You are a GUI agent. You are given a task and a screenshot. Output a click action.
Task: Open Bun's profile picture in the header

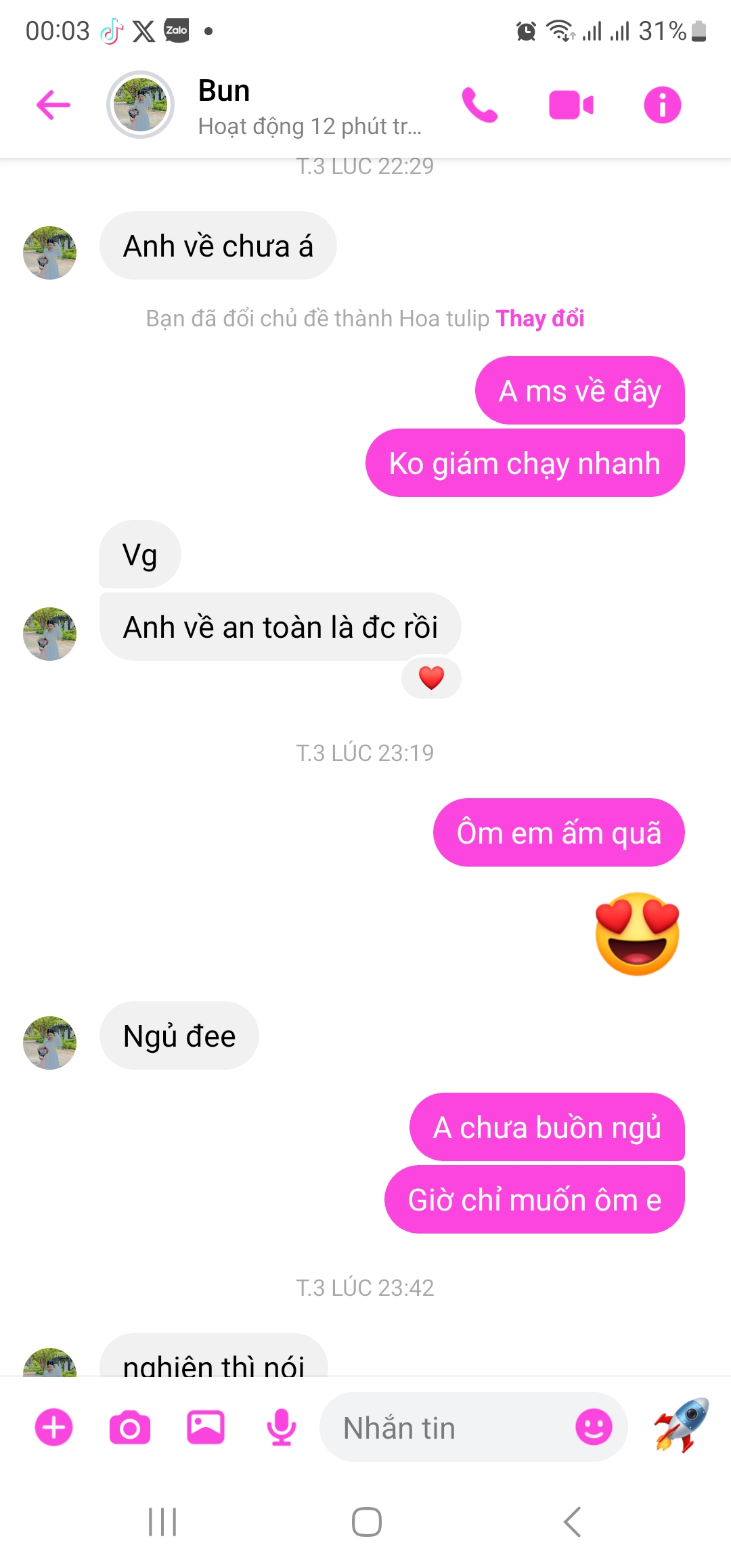point(140,105)
